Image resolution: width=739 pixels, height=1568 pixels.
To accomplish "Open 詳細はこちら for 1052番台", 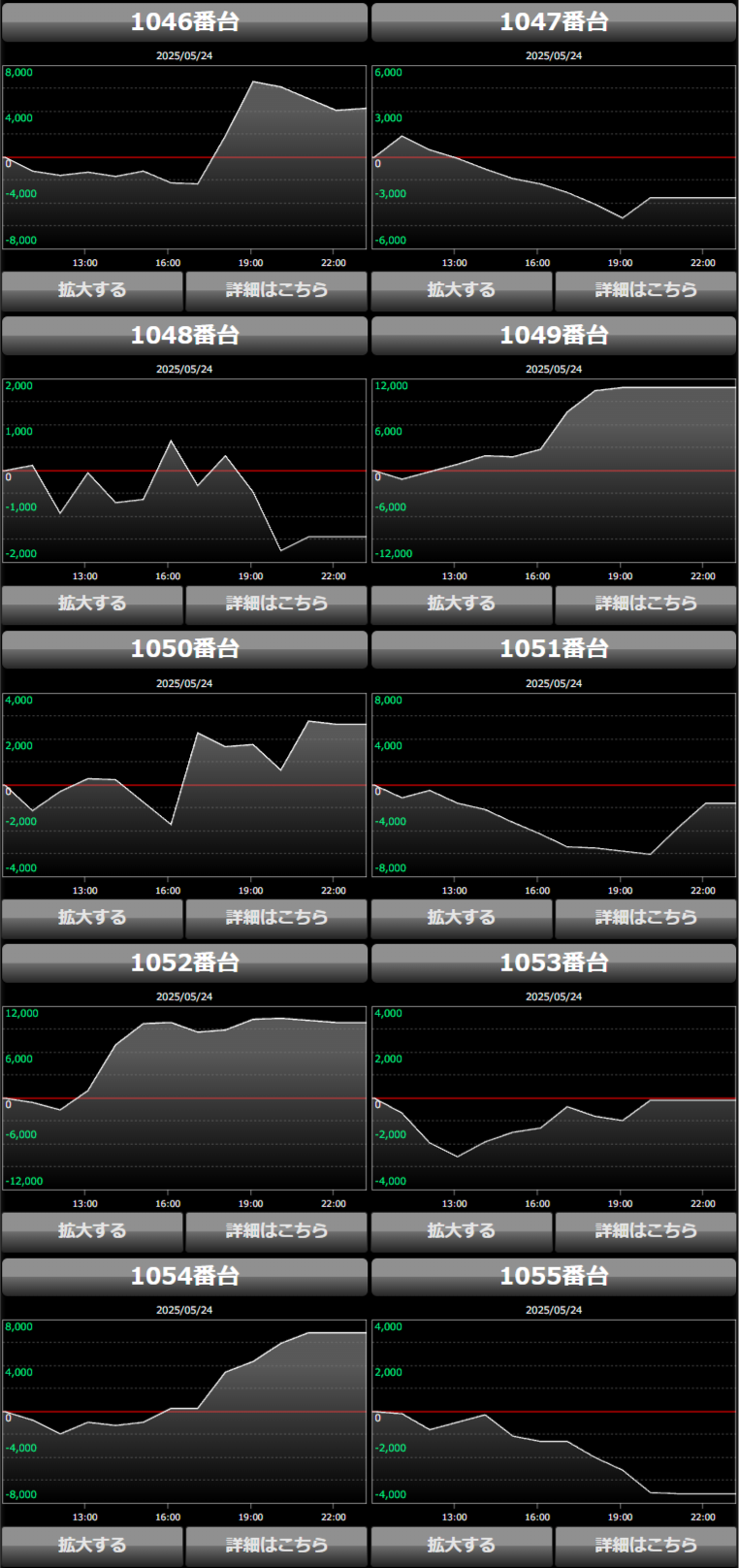I will 276,1231.
